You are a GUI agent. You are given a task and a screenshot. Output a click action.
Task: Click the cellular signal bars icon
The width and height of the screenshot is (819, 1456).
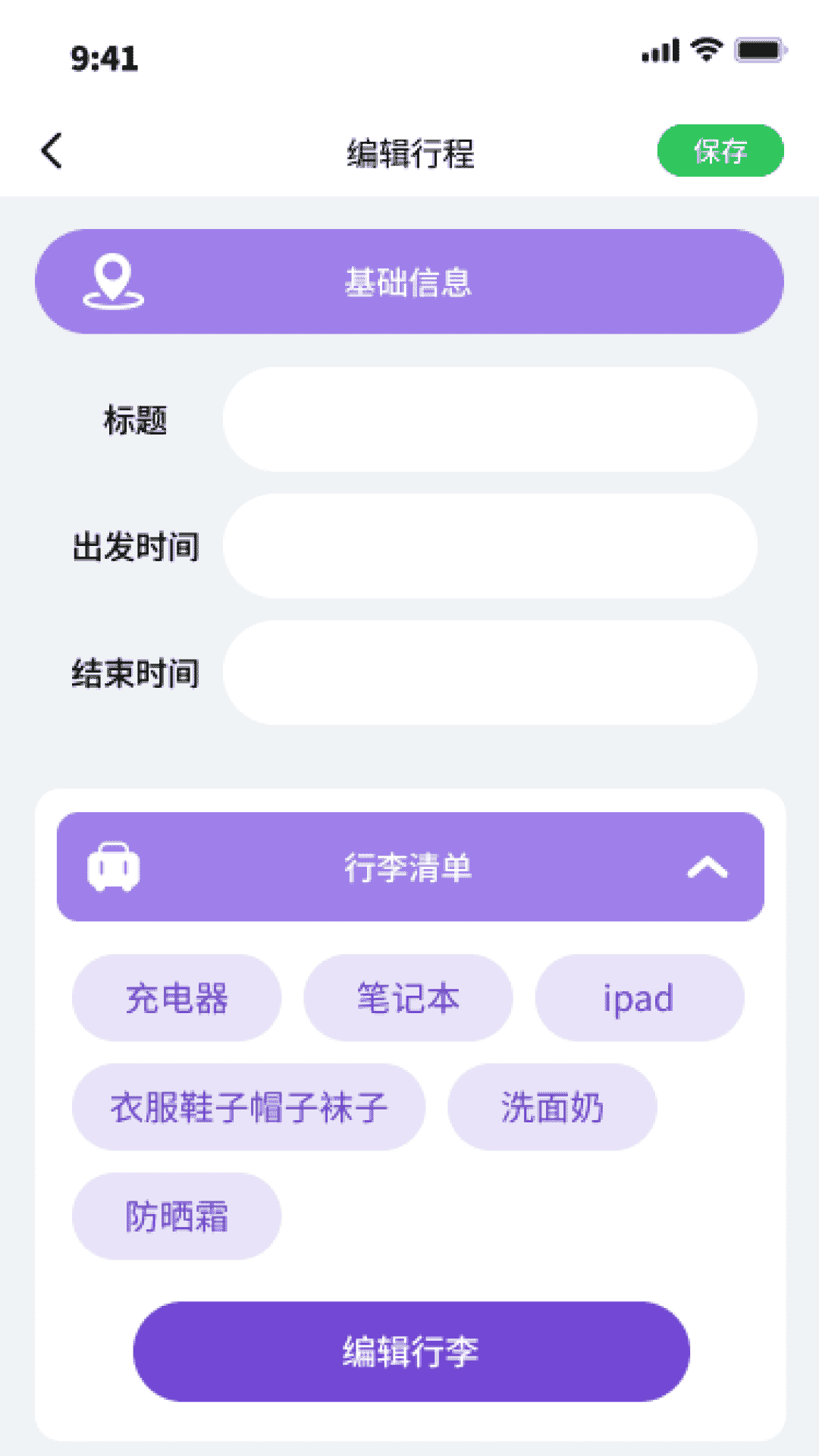(659, 48)
